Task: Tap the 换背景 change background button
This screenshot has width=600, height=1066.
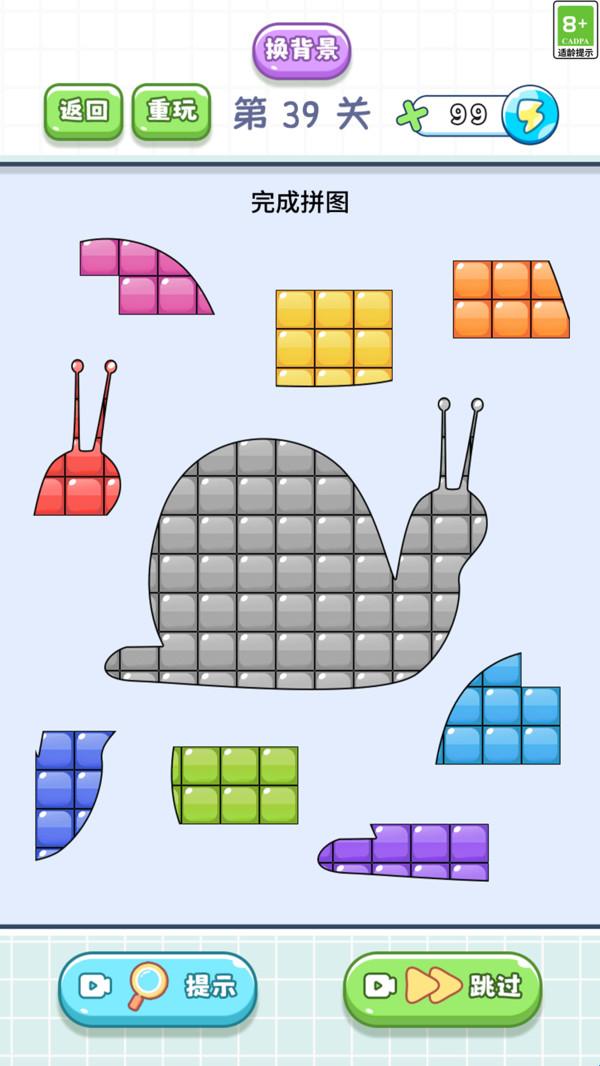Action: click(x=301, y=50)
